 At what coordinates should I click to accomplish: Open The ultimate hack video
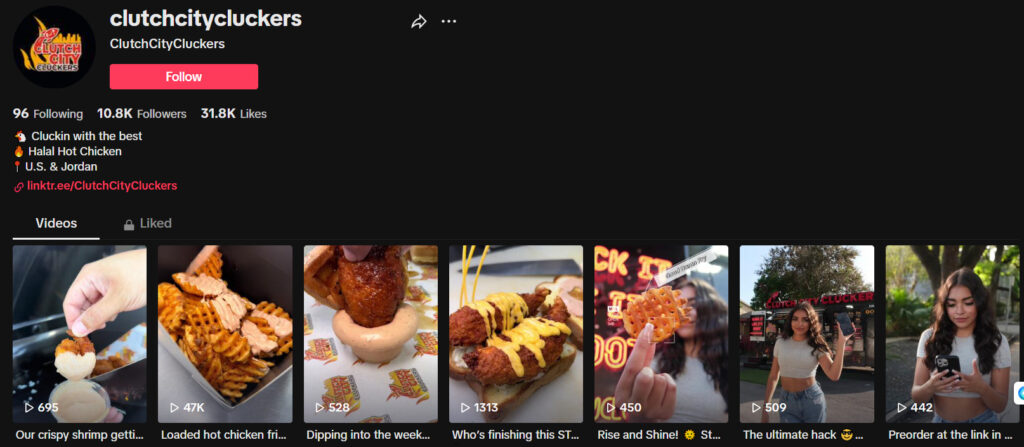click(807, 333)
